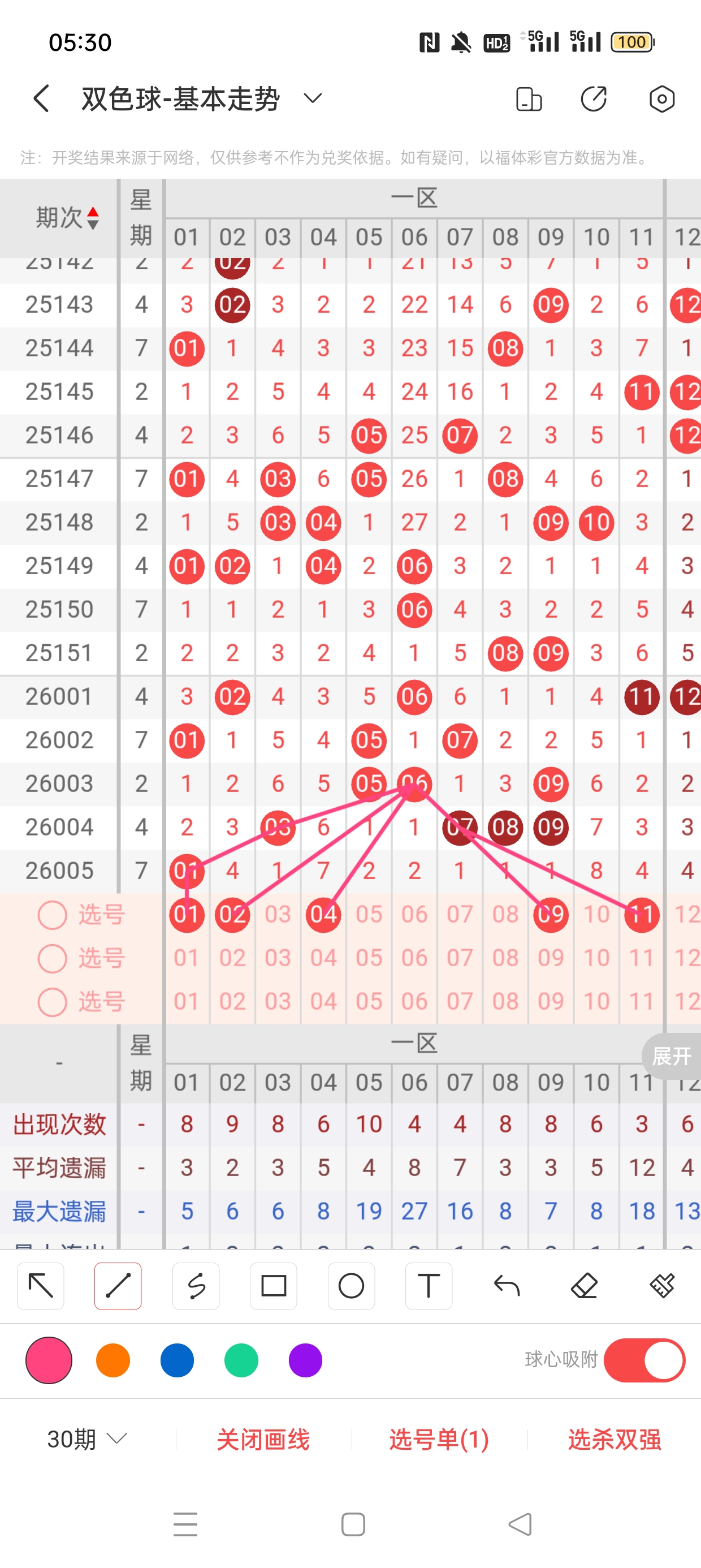Screen dimensions: 701x1568
Task: Share the trend chart
Action: 593,98
